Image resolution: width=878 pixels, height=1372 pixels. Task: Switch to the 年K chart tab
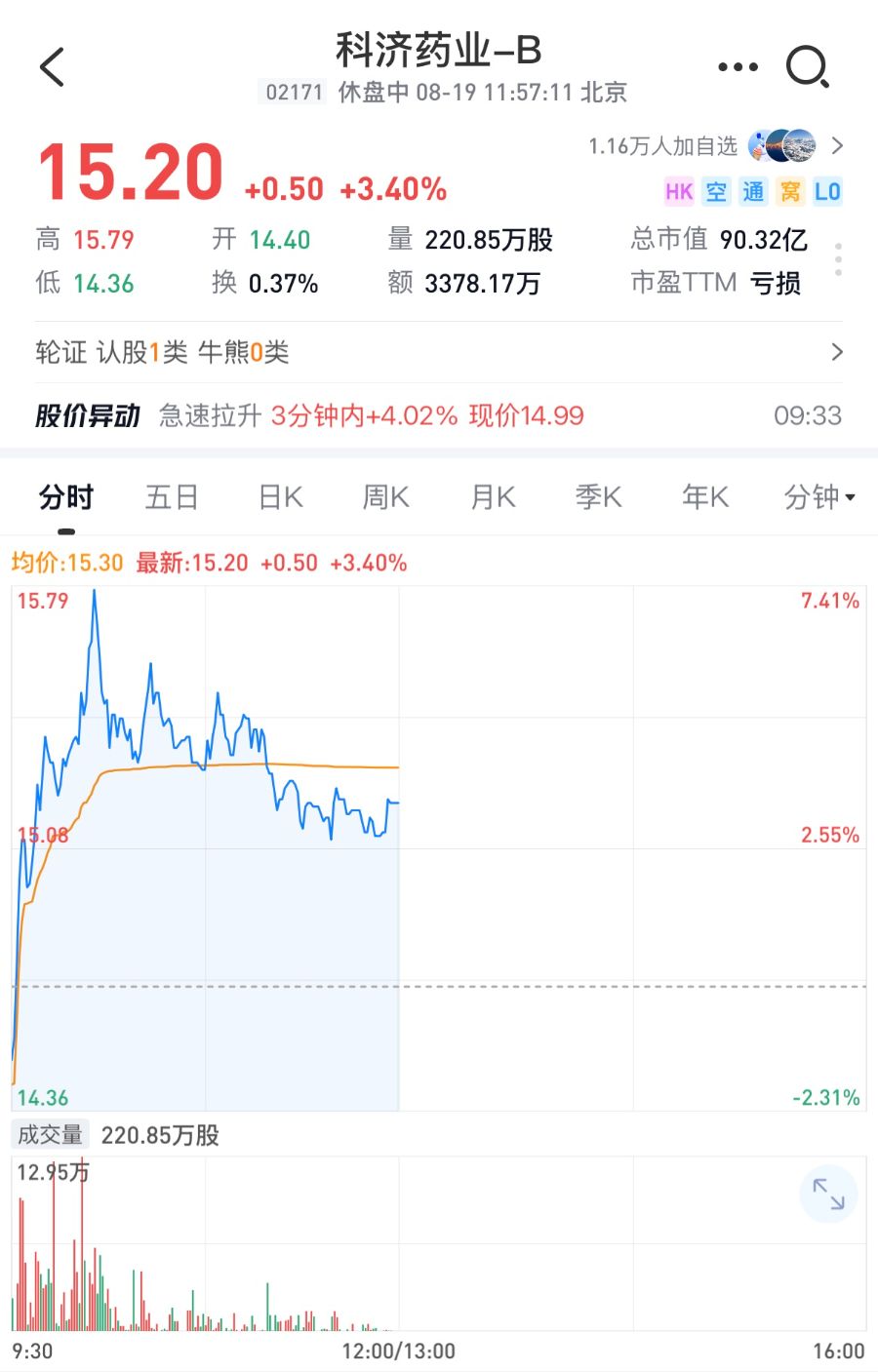(x=705, y=497)
